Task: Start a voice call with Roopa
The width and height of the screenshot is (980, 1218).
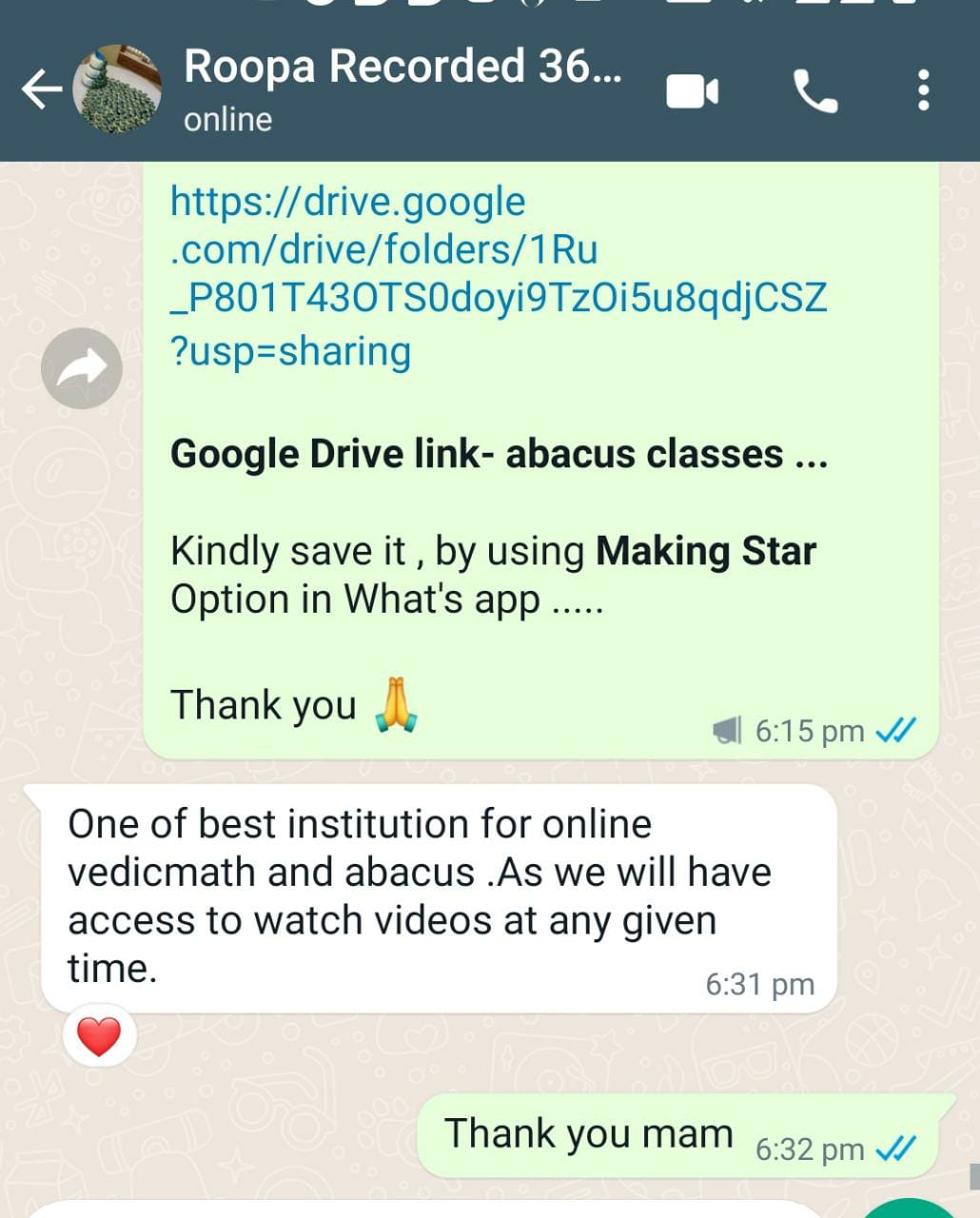Action: (x=815, y=91)
